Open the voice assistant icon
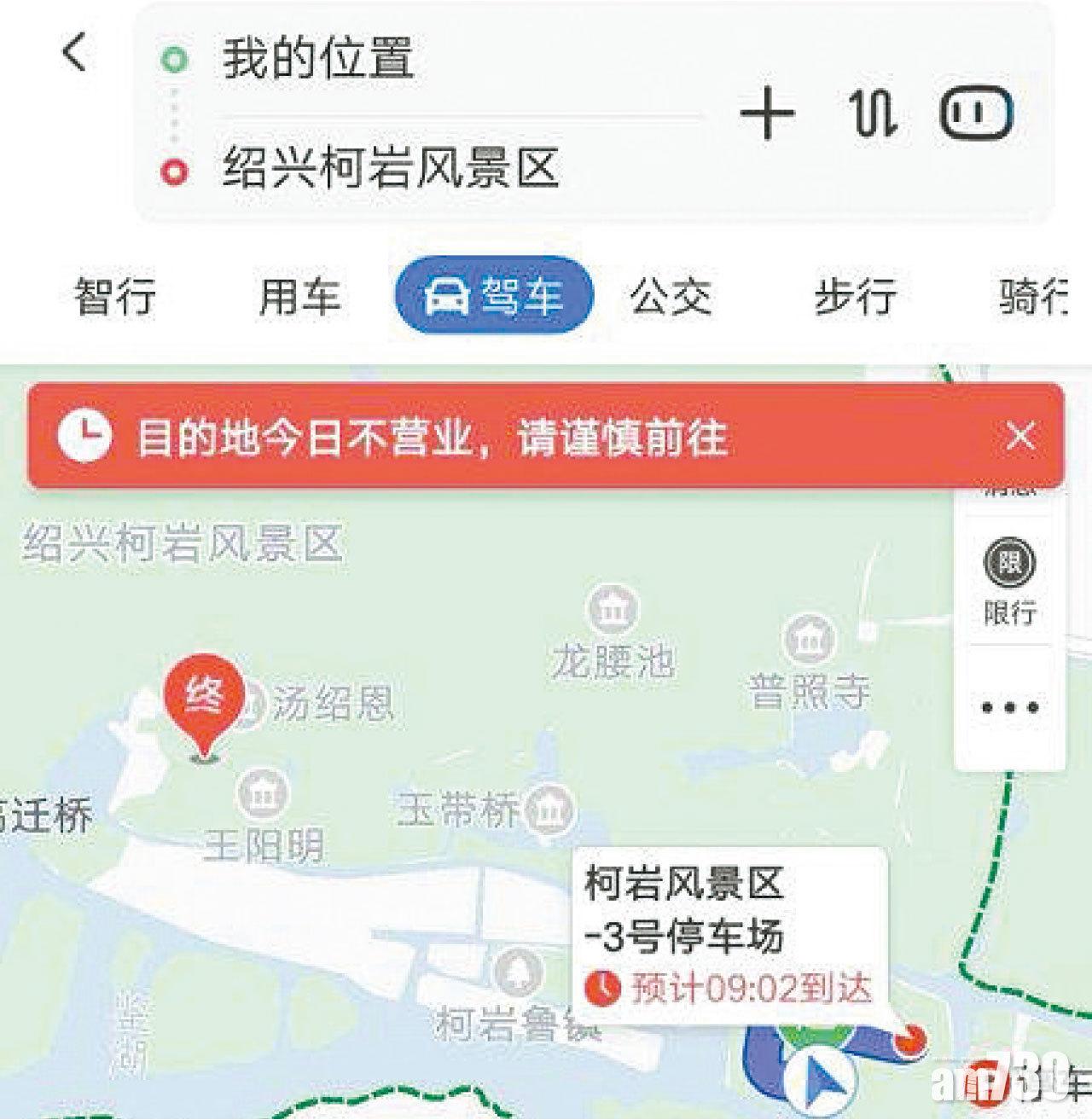This screenshot has width=1092, height=1120. 976,114
